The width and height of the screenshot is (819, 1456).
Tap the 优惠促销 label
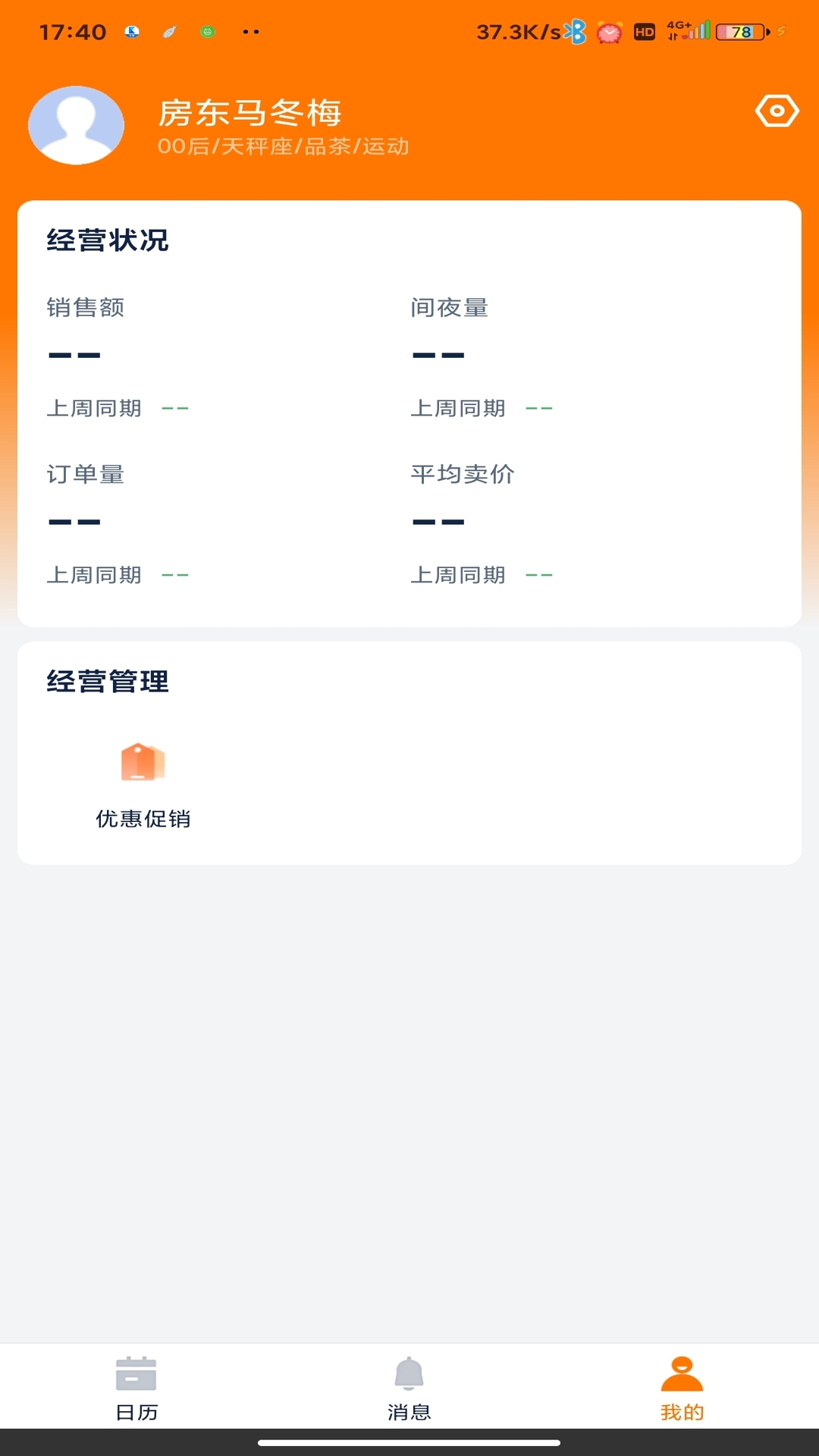click(143, 819)
